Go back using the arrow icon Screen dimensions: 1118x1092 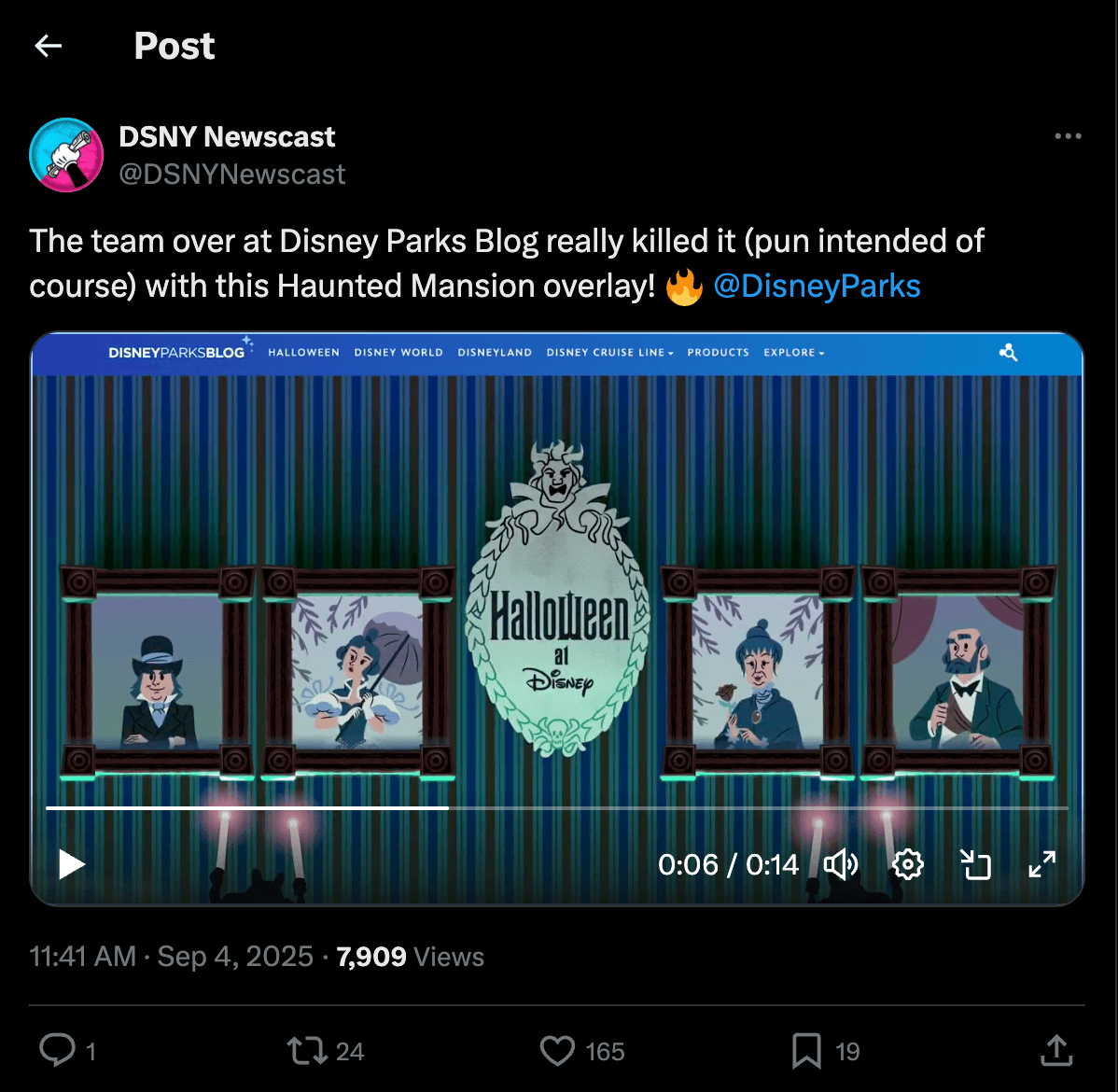[x=48, y=46]
